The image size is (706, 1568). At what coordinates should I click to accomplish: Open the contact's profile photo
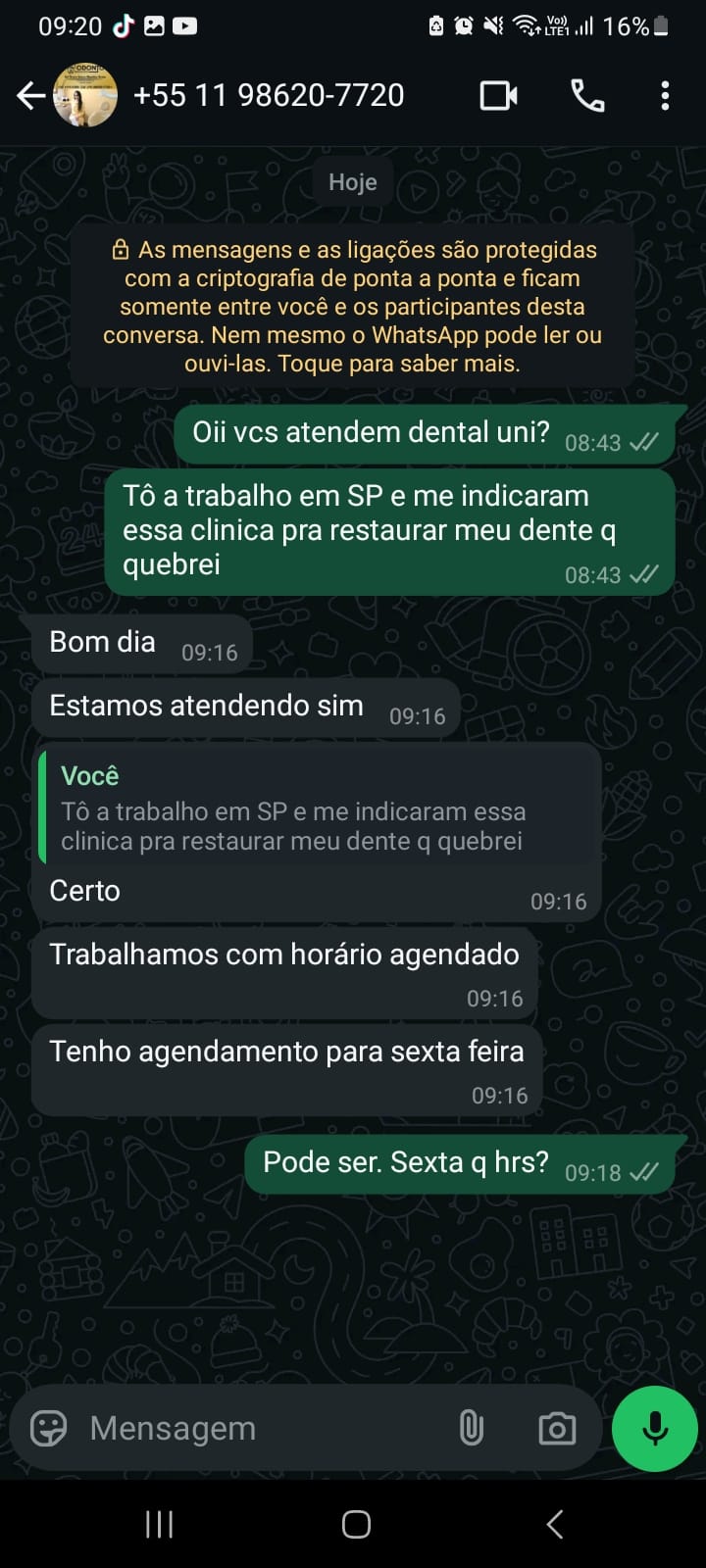coord(85,96)
